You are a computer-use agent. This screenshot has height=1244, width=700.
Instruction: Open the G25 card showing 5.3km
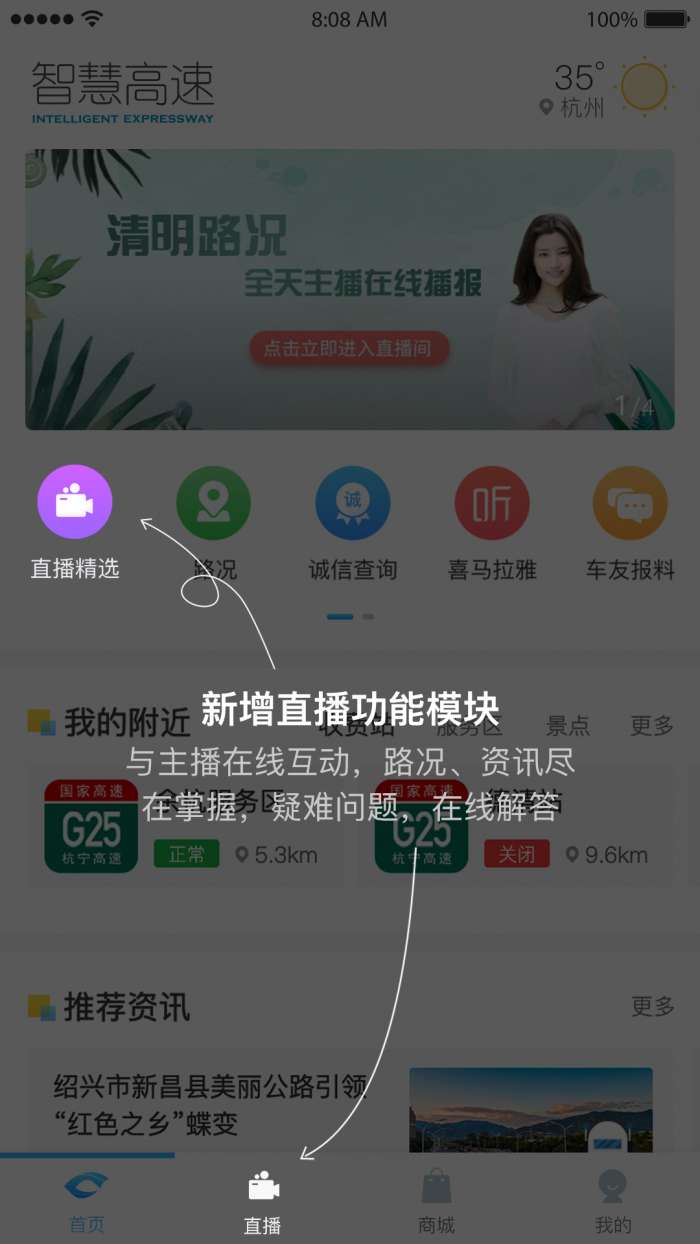185,828
